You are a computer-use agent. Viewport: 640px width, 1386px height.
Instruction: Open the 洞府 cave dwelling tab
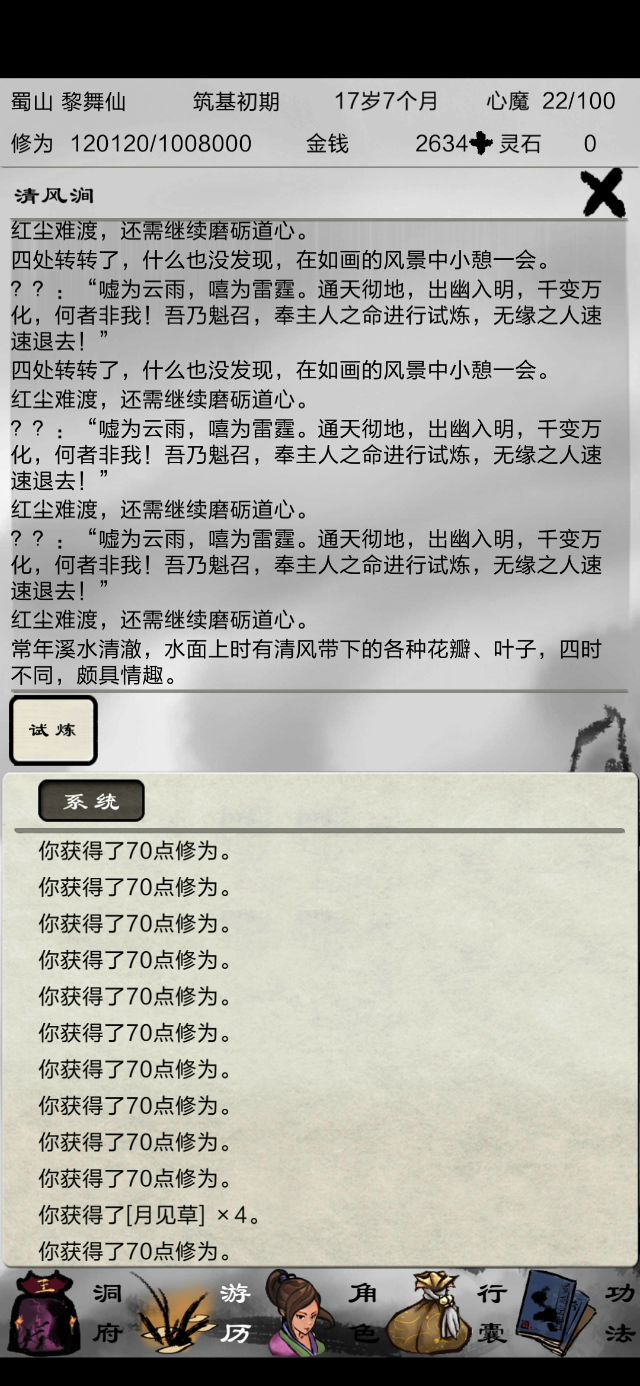(x=65, y=1313)
